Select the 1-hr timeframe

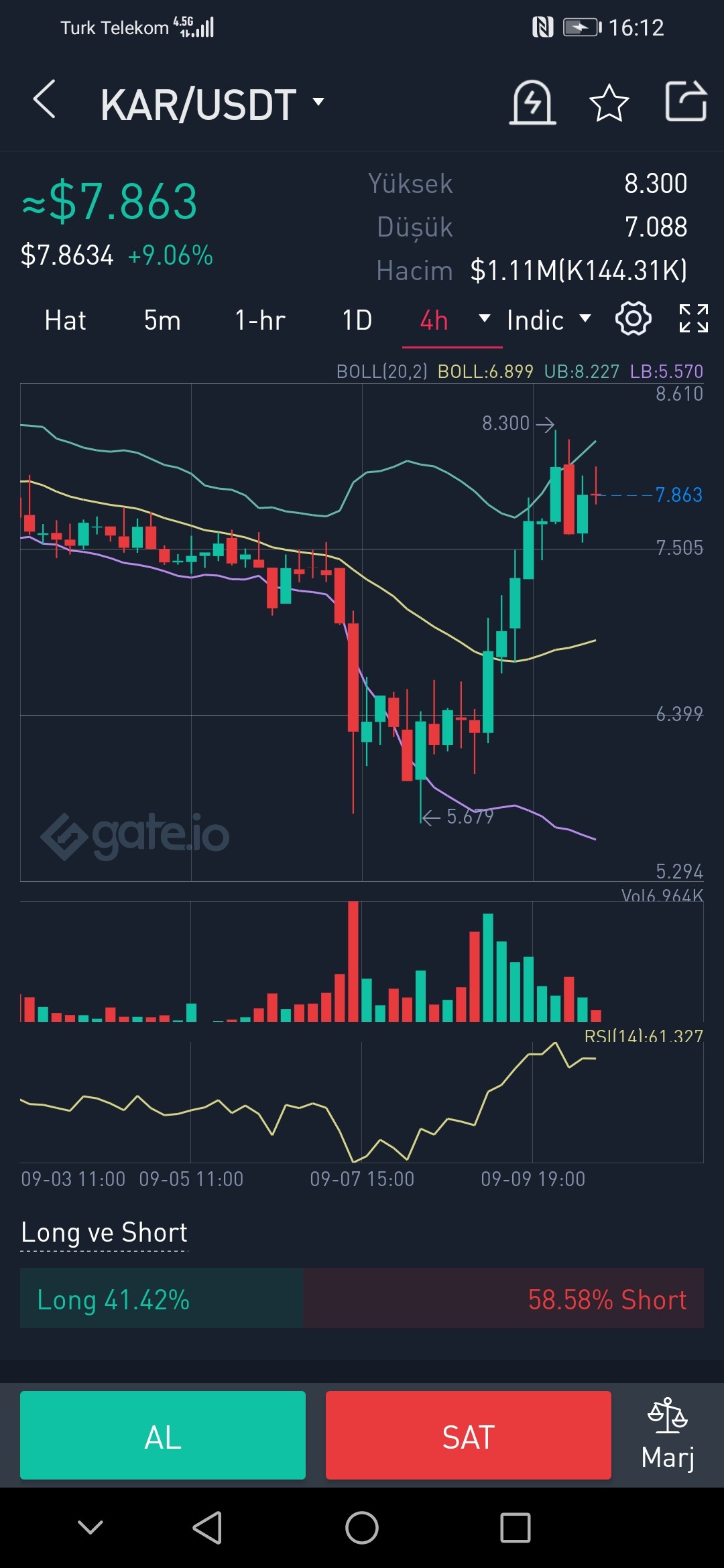260,320
